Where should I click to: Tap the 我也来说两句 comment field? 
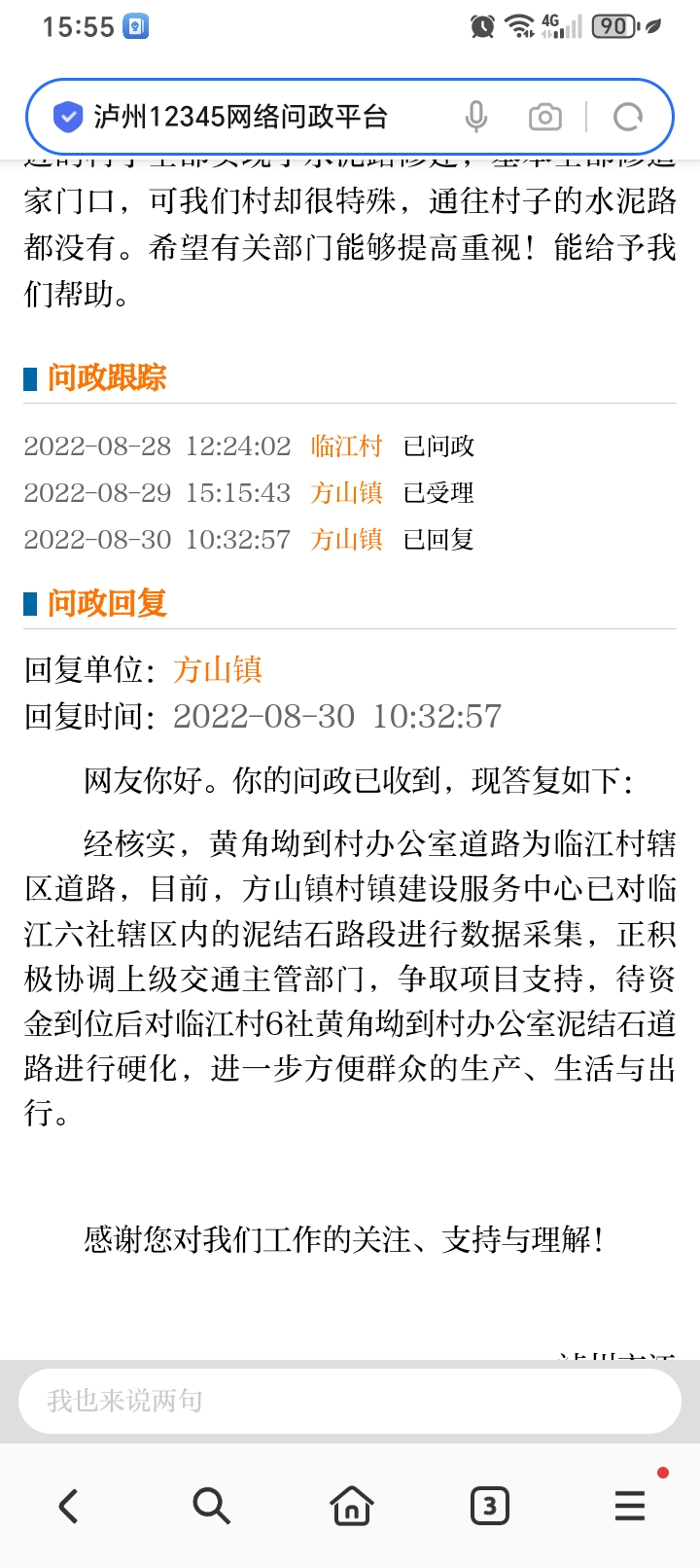(x=350, y=1401)
